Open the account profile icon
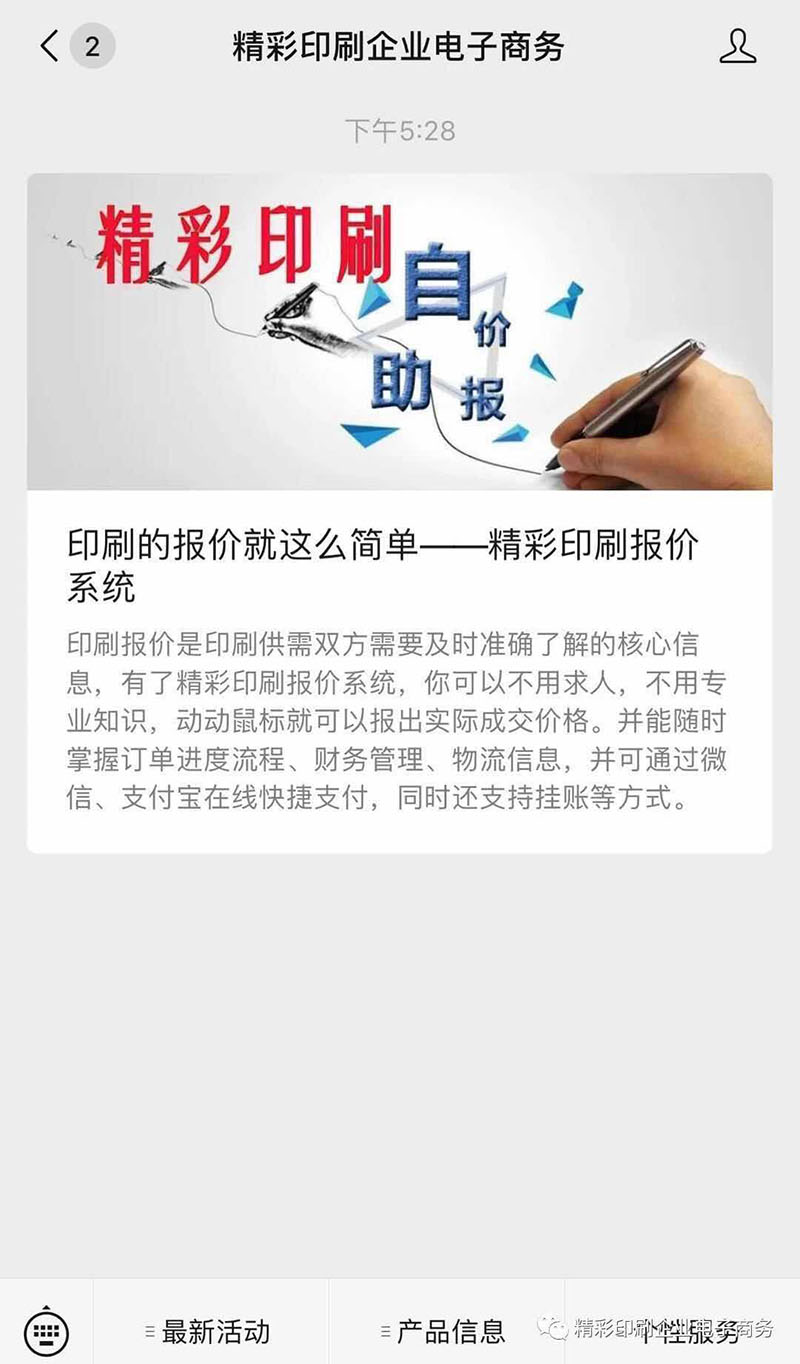This screenshot has width=800, height=1364. click(737, 46)
